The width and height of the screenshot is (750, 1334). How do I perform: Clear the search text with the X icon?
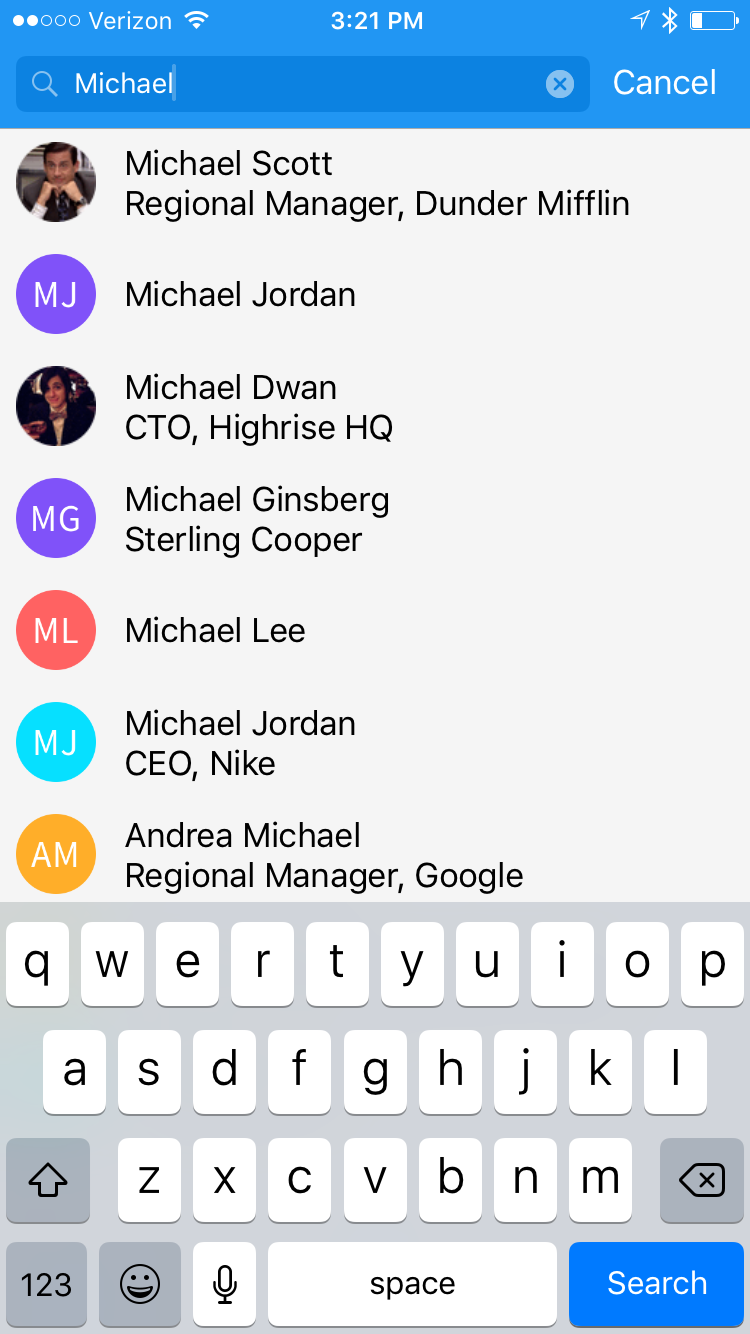coord(560,84)
